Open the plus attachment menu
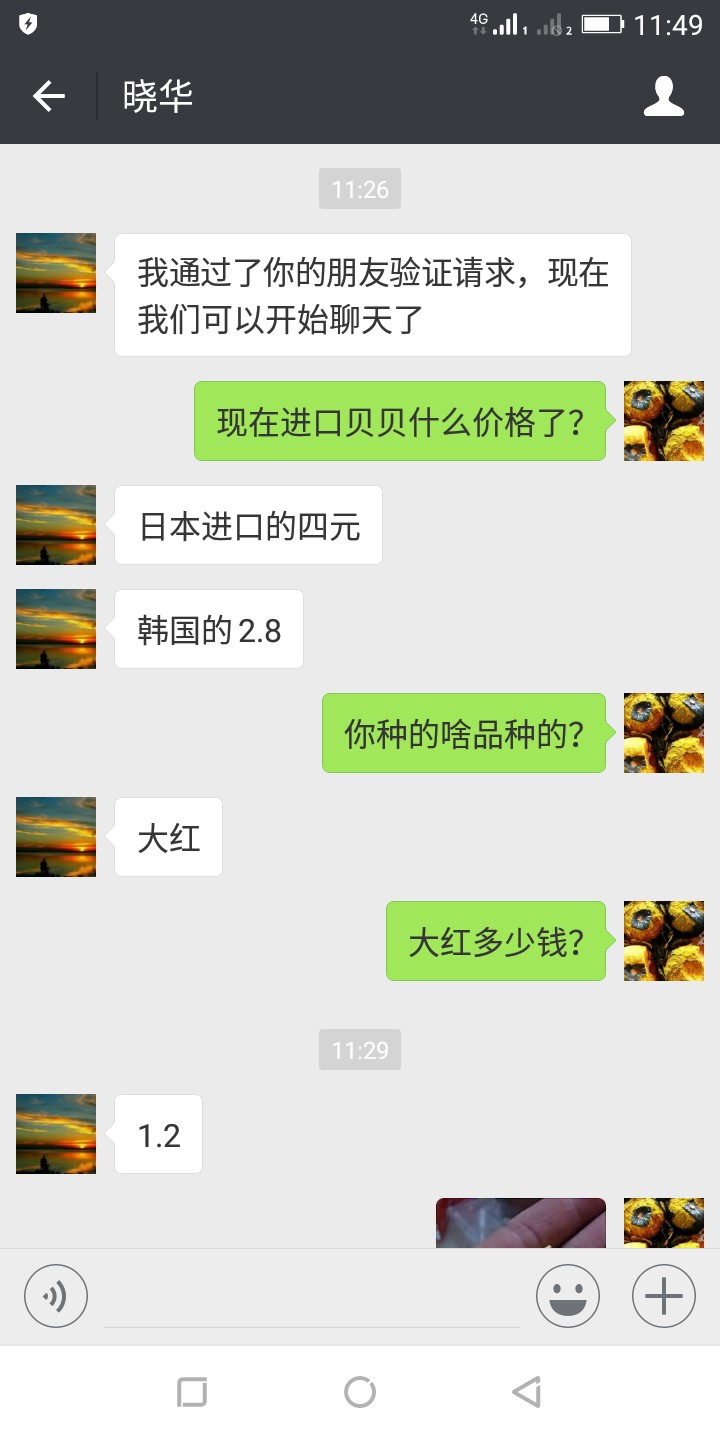 point(663,1296)
